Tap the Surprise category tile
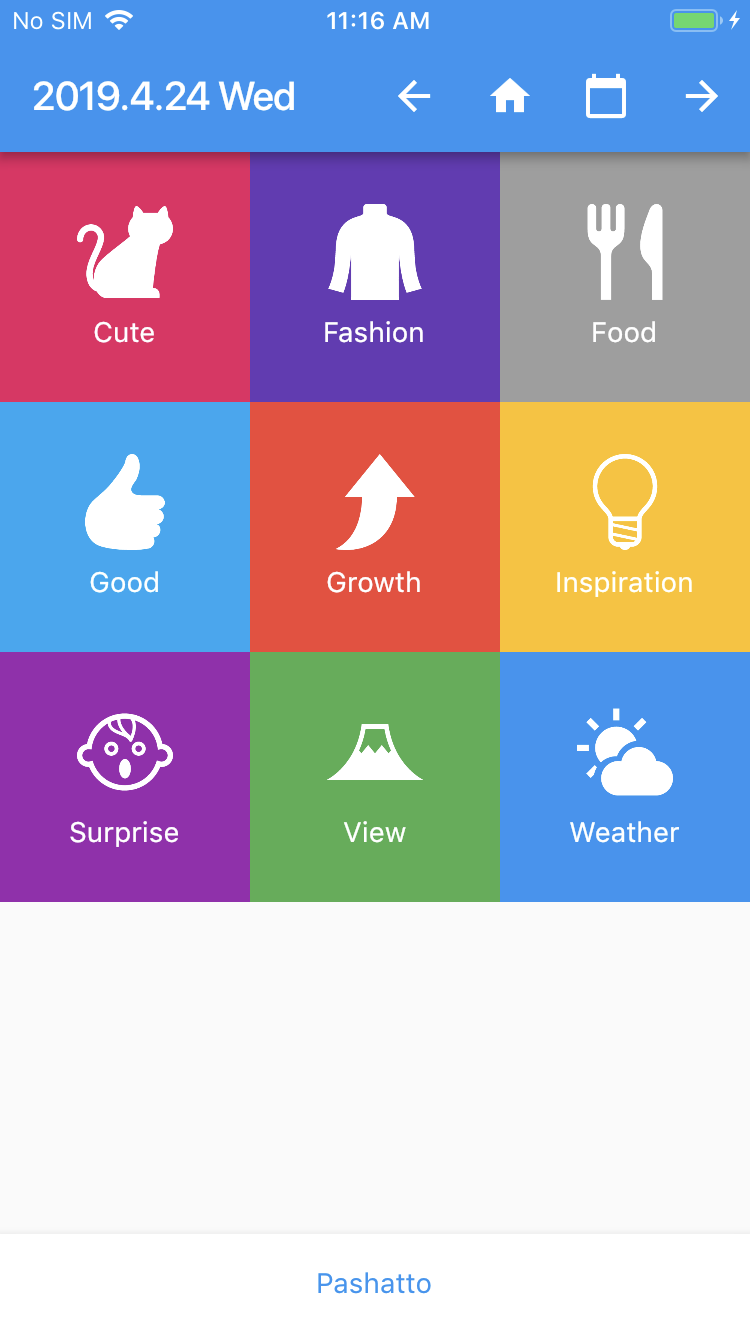 point(125,777)
